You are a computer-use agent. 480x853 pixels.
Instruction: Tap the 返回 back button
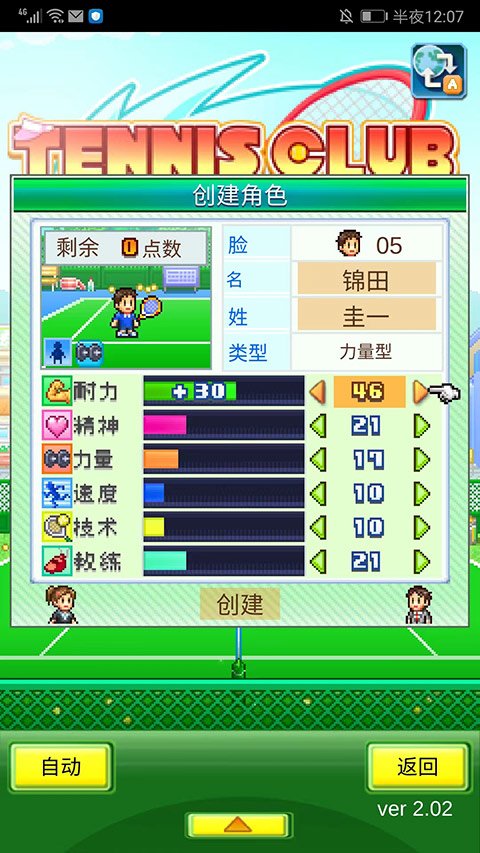(x=417, y=767)
